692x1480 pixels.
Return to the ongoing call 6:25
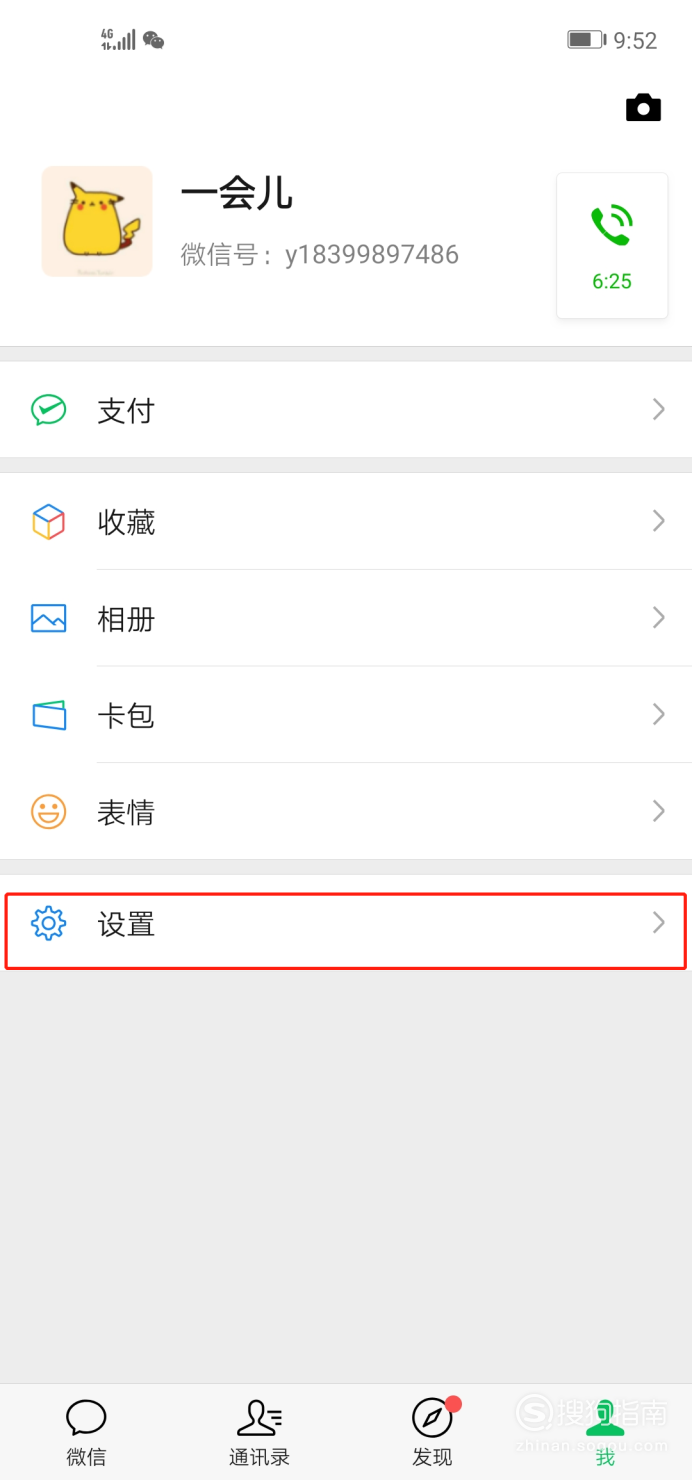[612, 246]
